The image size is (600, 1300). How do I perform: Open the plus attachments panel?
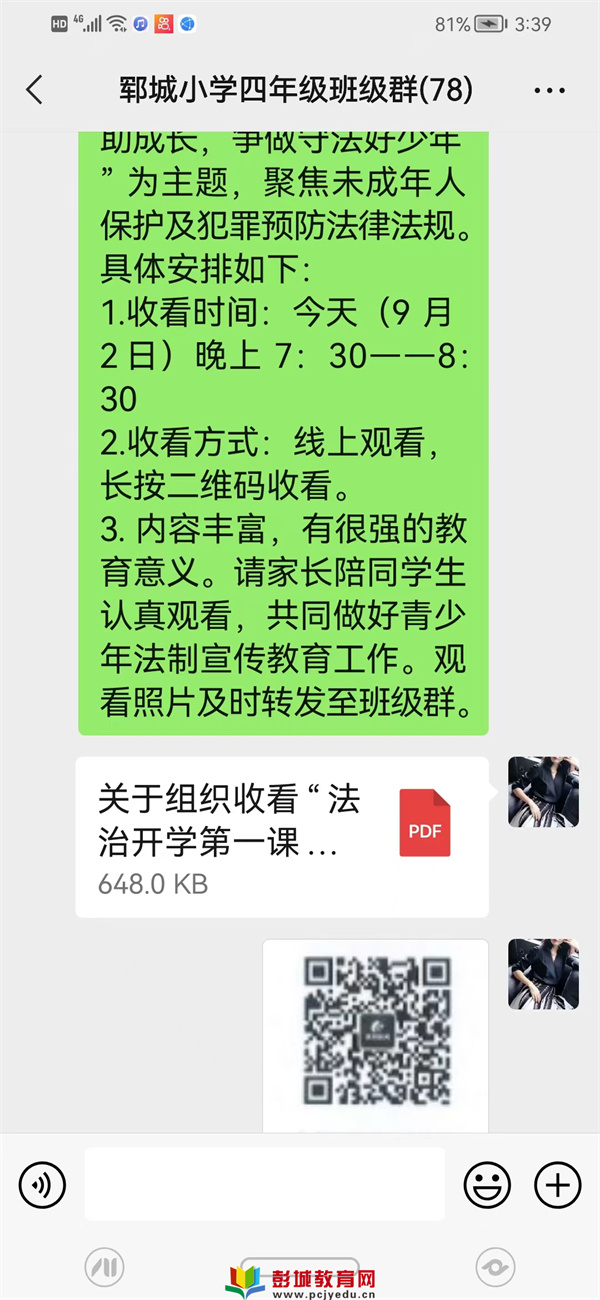click(x=557, y=1185)
